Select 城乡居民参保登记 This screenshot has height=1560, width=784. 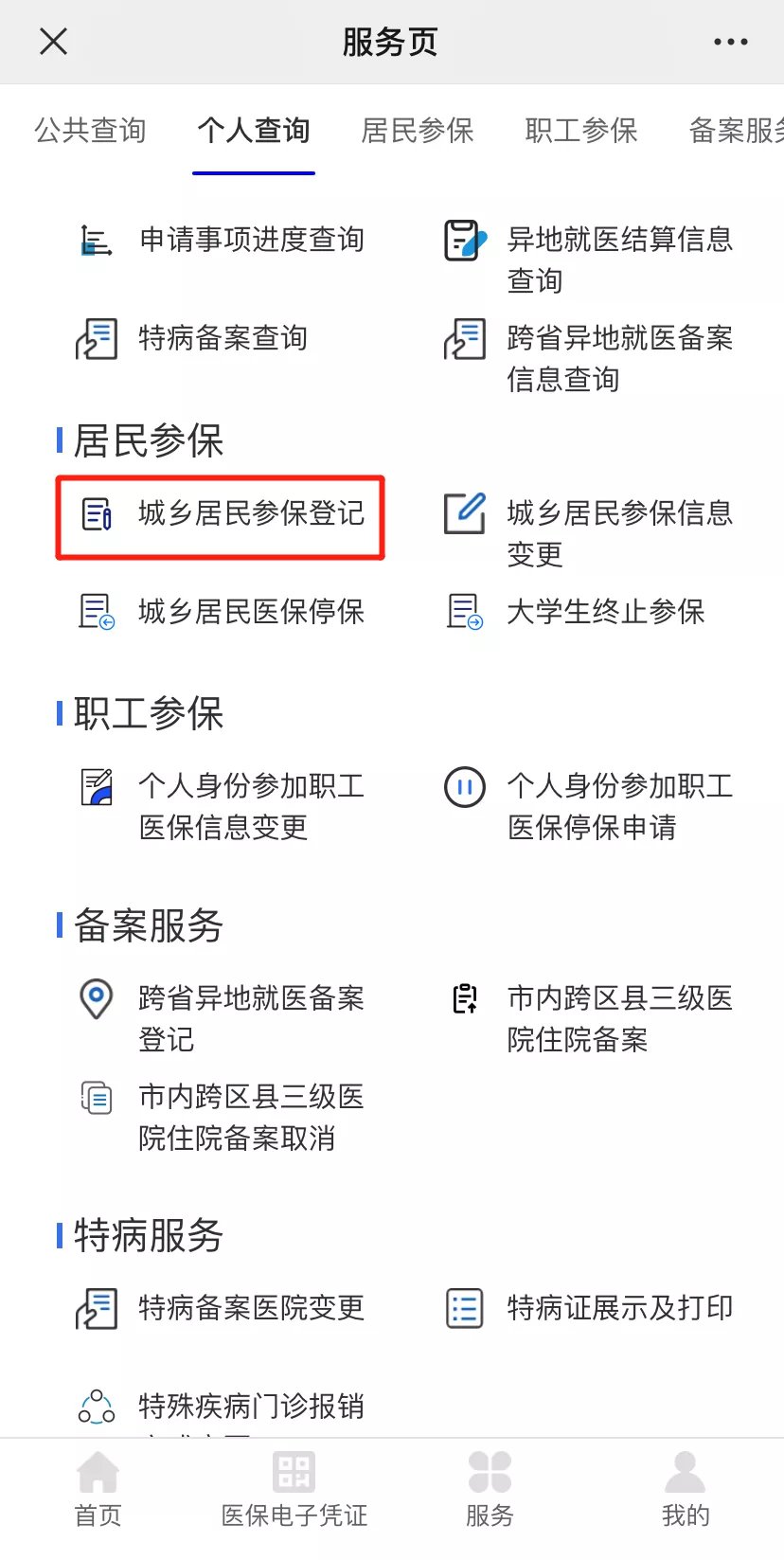251,513
